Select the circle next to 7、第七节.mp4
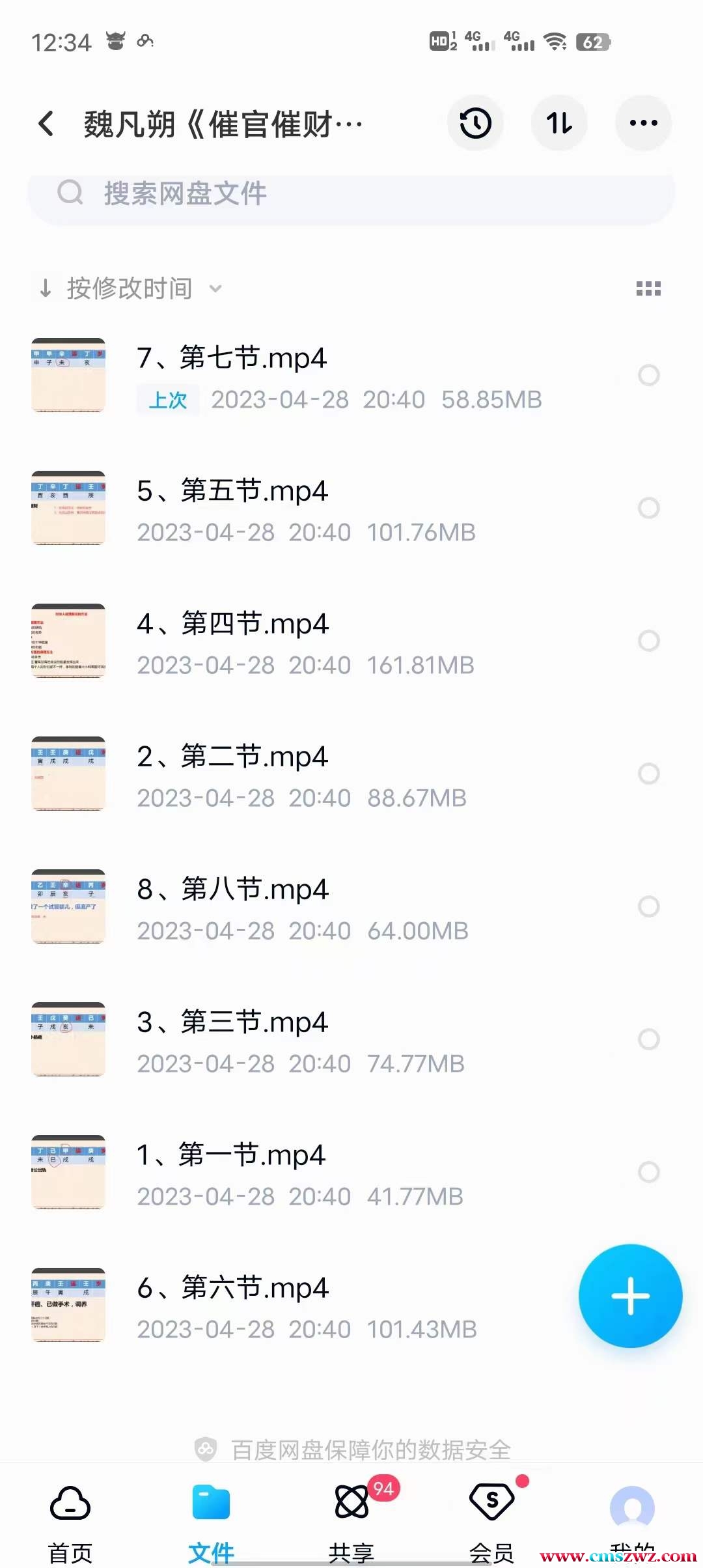Screen dimensions: 703x1568 click(649, 375)
